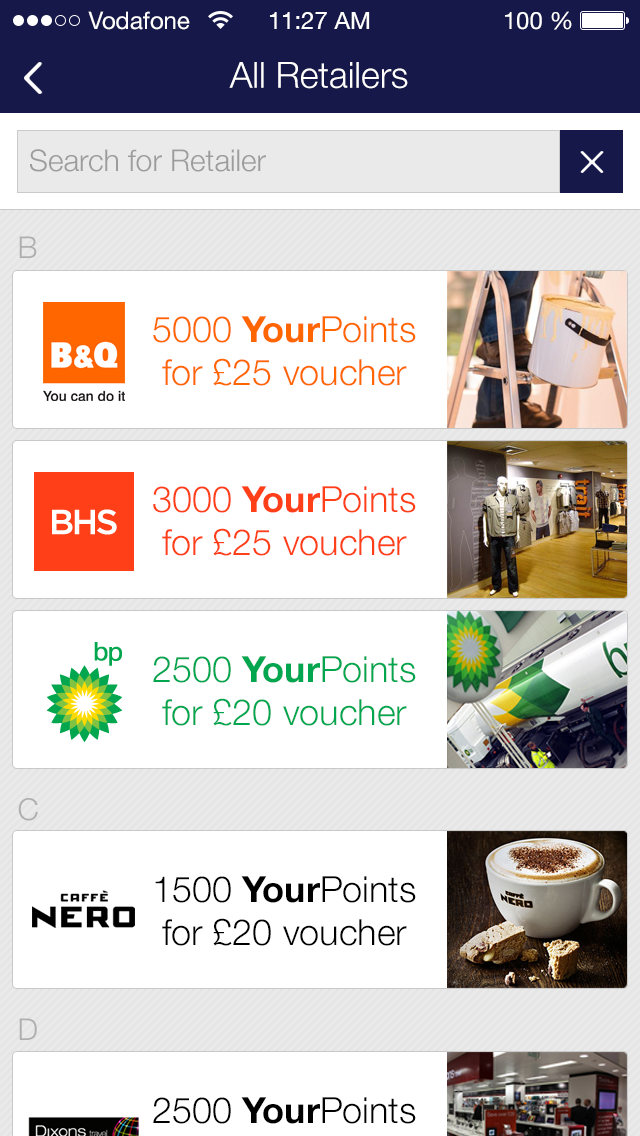The image size is (640, 1136).
Task: Open the Caffè Nero voucher card
Action: [320, 910]
